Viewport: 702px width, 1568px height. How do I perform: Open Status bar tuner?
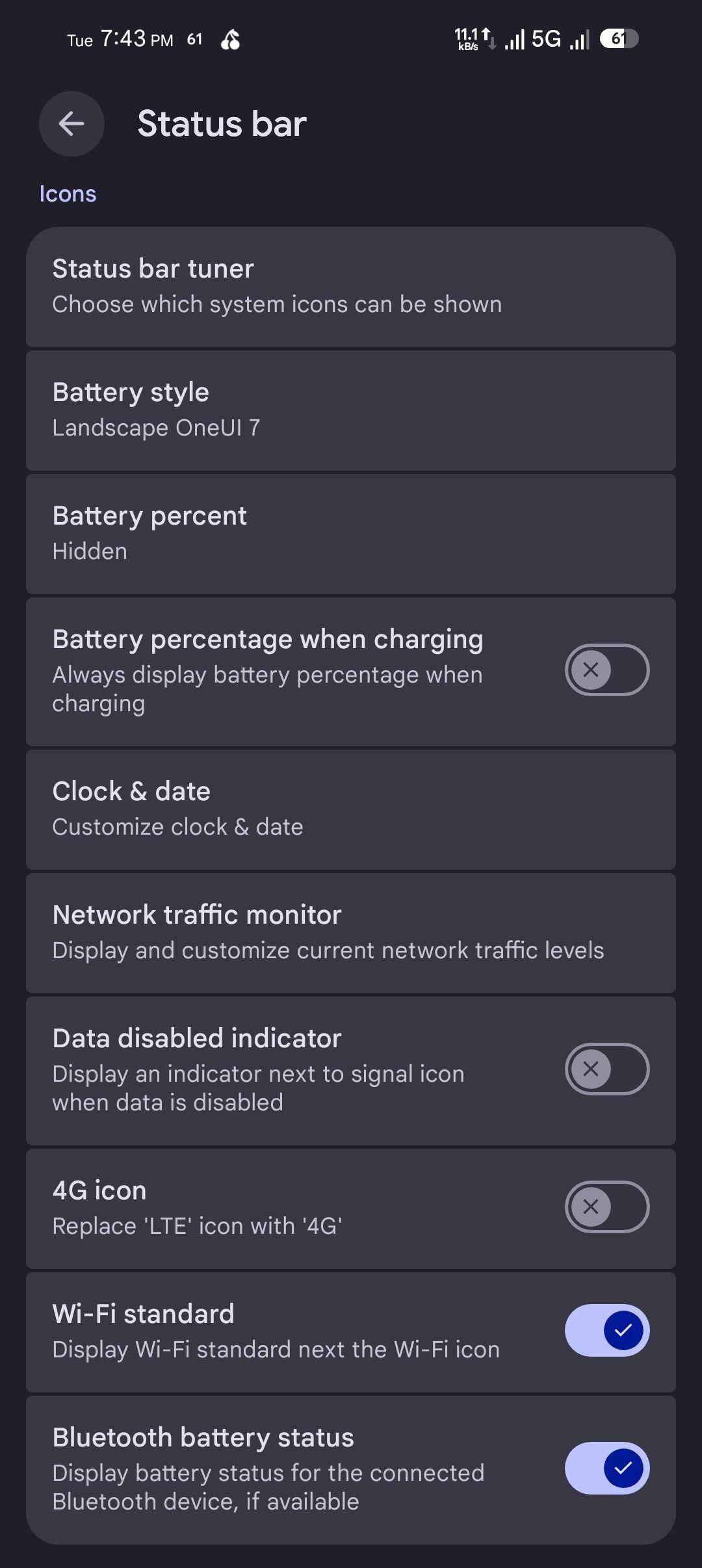coord(351,286)
